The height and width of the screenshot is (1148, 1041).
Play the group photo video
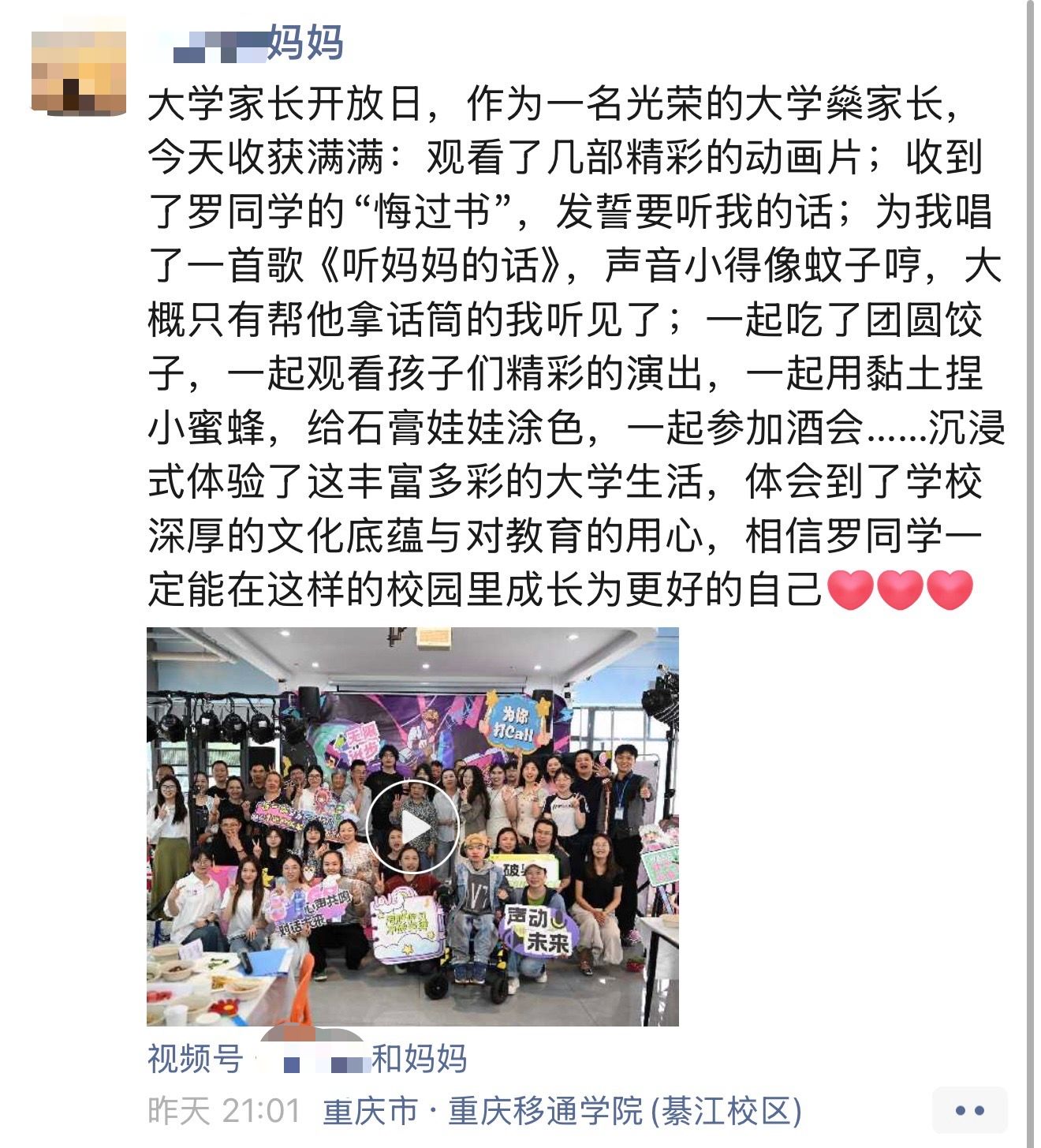(412, 826)
